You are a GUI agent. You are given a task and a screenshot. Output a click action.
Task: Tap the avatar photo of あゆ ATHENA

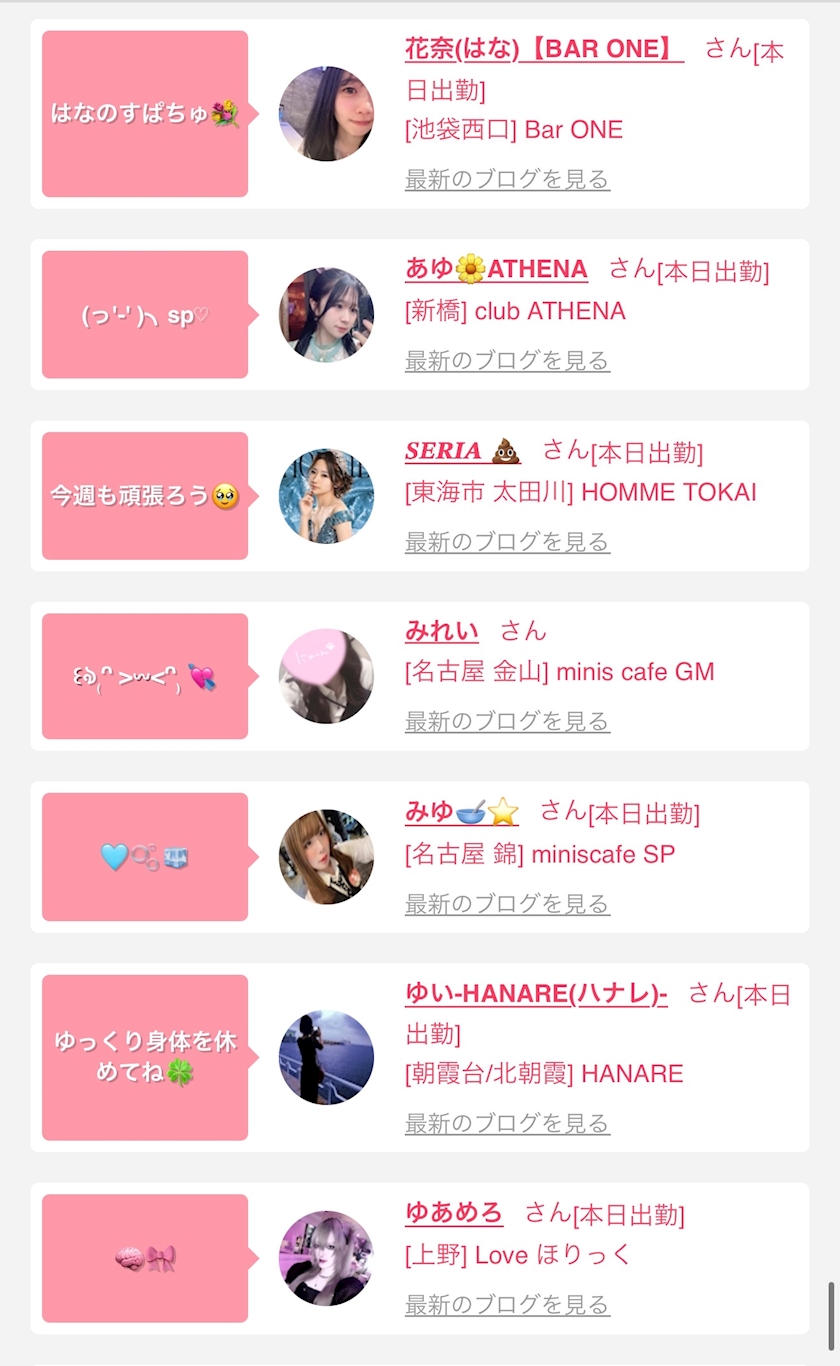pyautogui.click(x=326, y=314)
